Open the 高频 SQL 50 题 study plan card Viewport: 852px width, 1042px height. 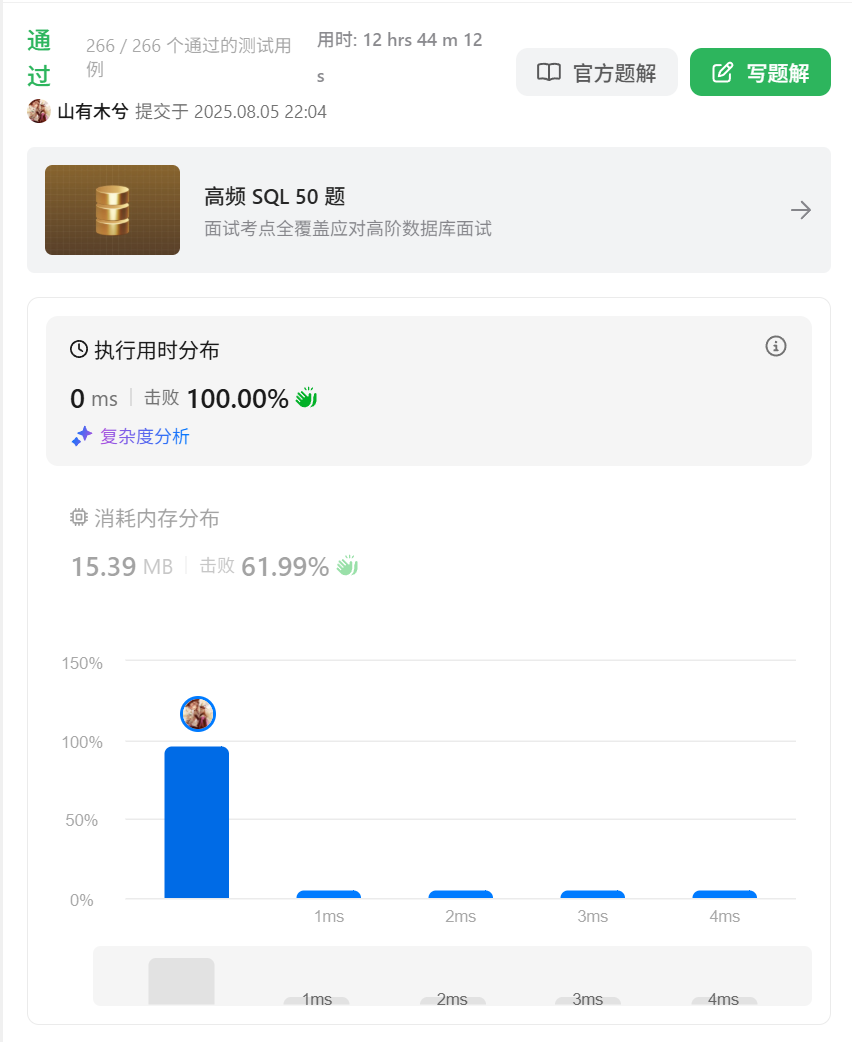click(x=428, y=210)
